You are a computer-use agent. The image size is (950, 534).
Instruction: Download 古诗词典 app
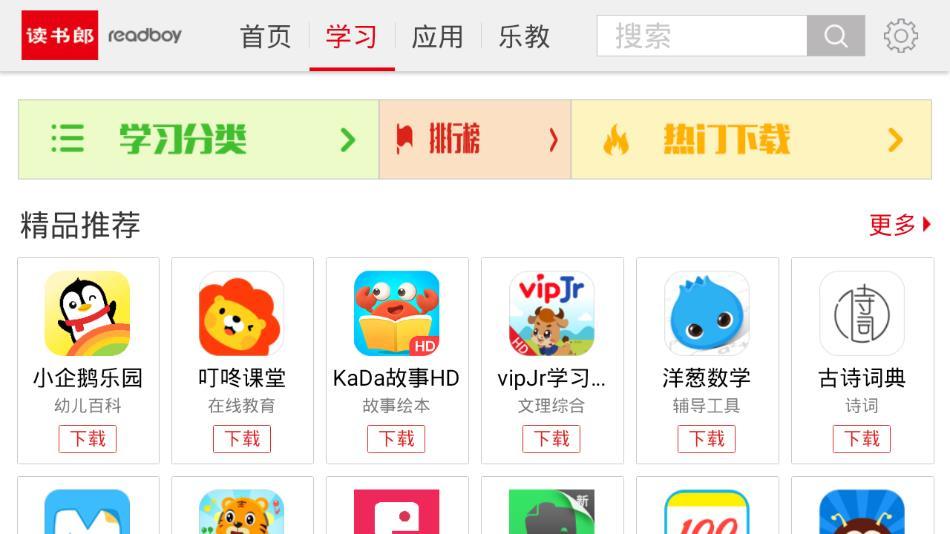point(861,438)
